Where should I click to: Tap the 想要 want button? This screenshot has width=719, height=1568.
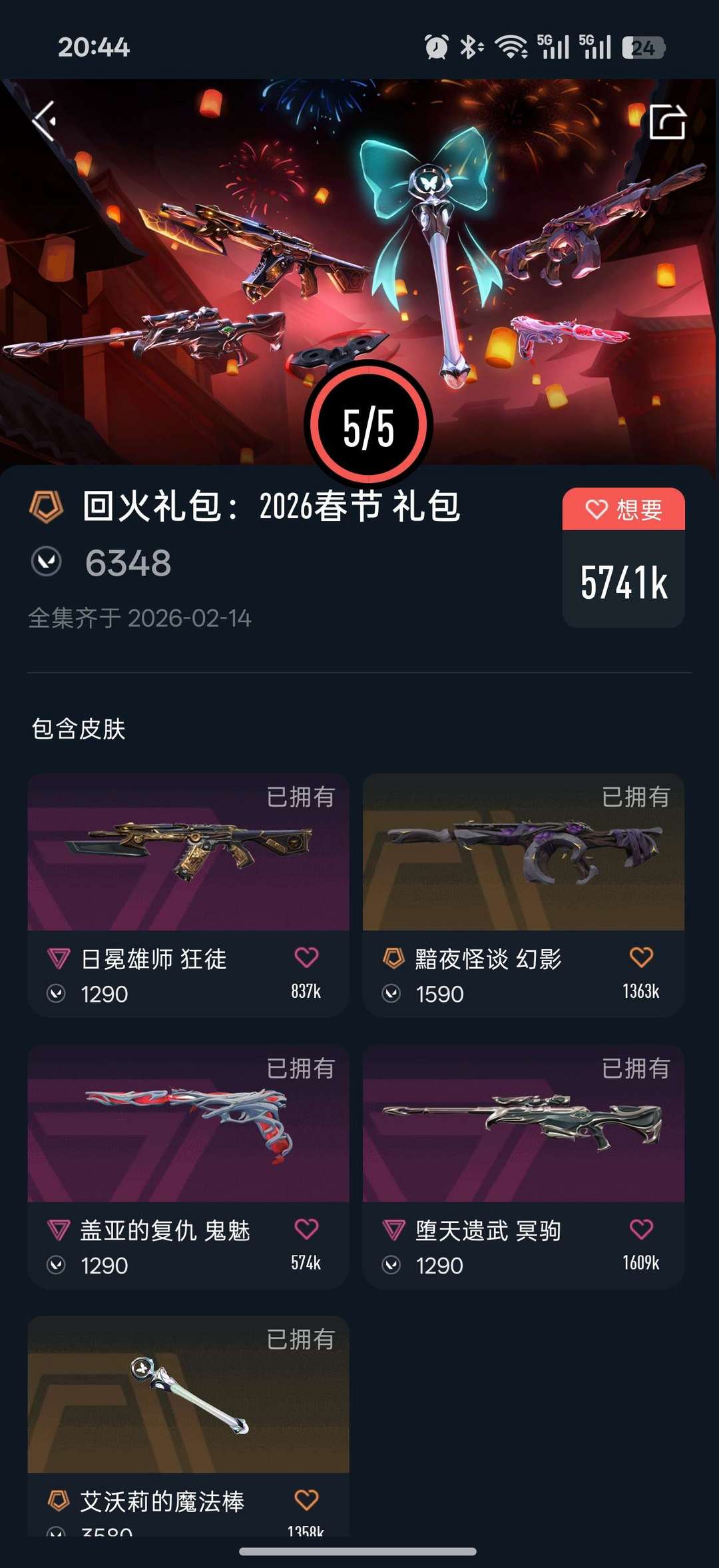pyautogui.click(x=624, y=510)
